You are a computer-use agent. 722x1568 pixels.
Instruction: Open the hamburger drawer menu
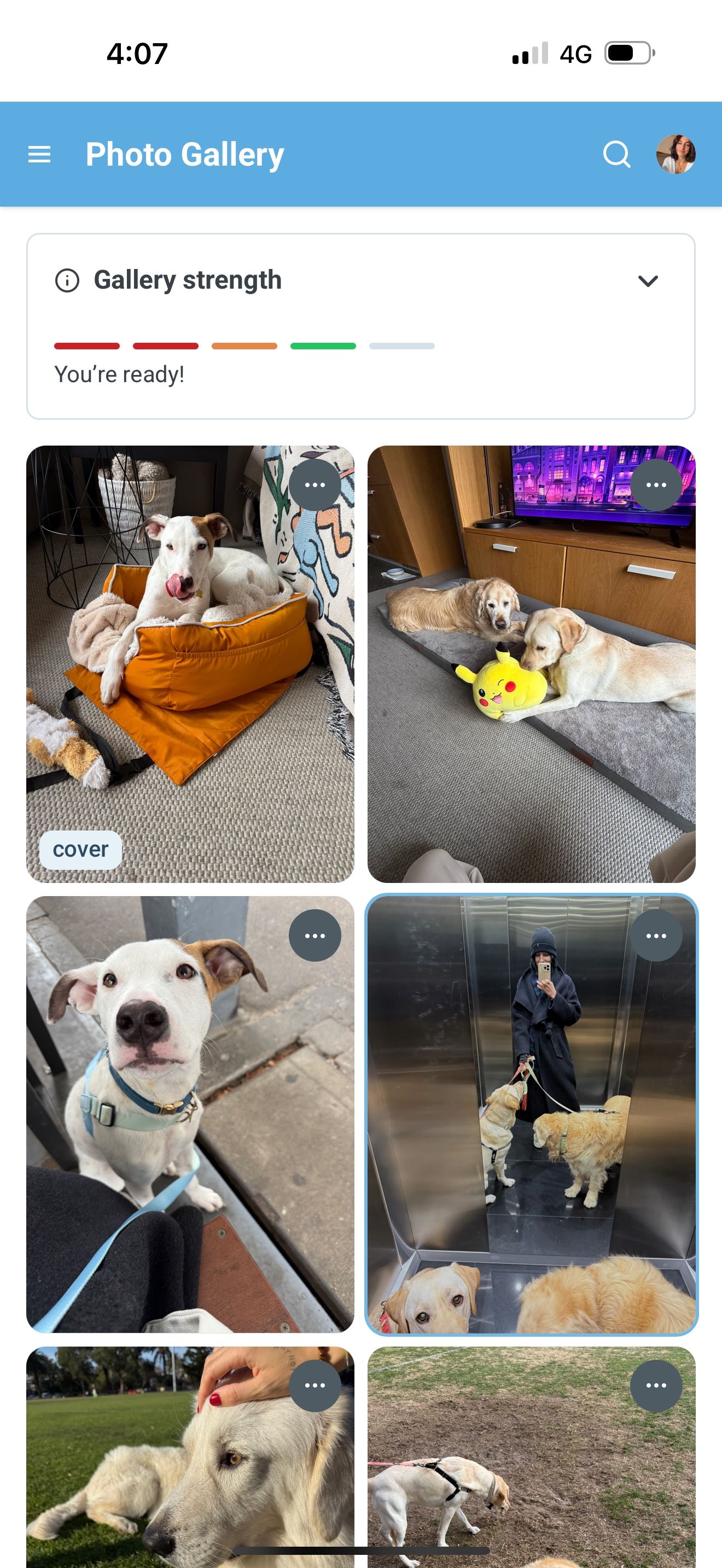pyautogui.click(x=39, y=154)
